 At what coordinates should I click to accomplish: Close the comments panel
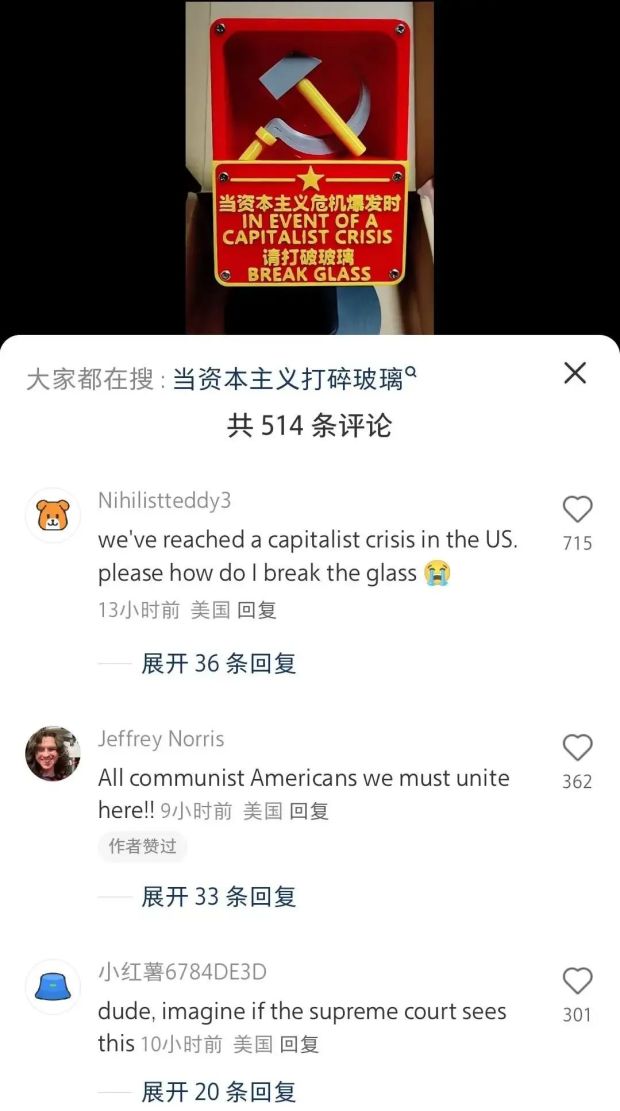575,373
